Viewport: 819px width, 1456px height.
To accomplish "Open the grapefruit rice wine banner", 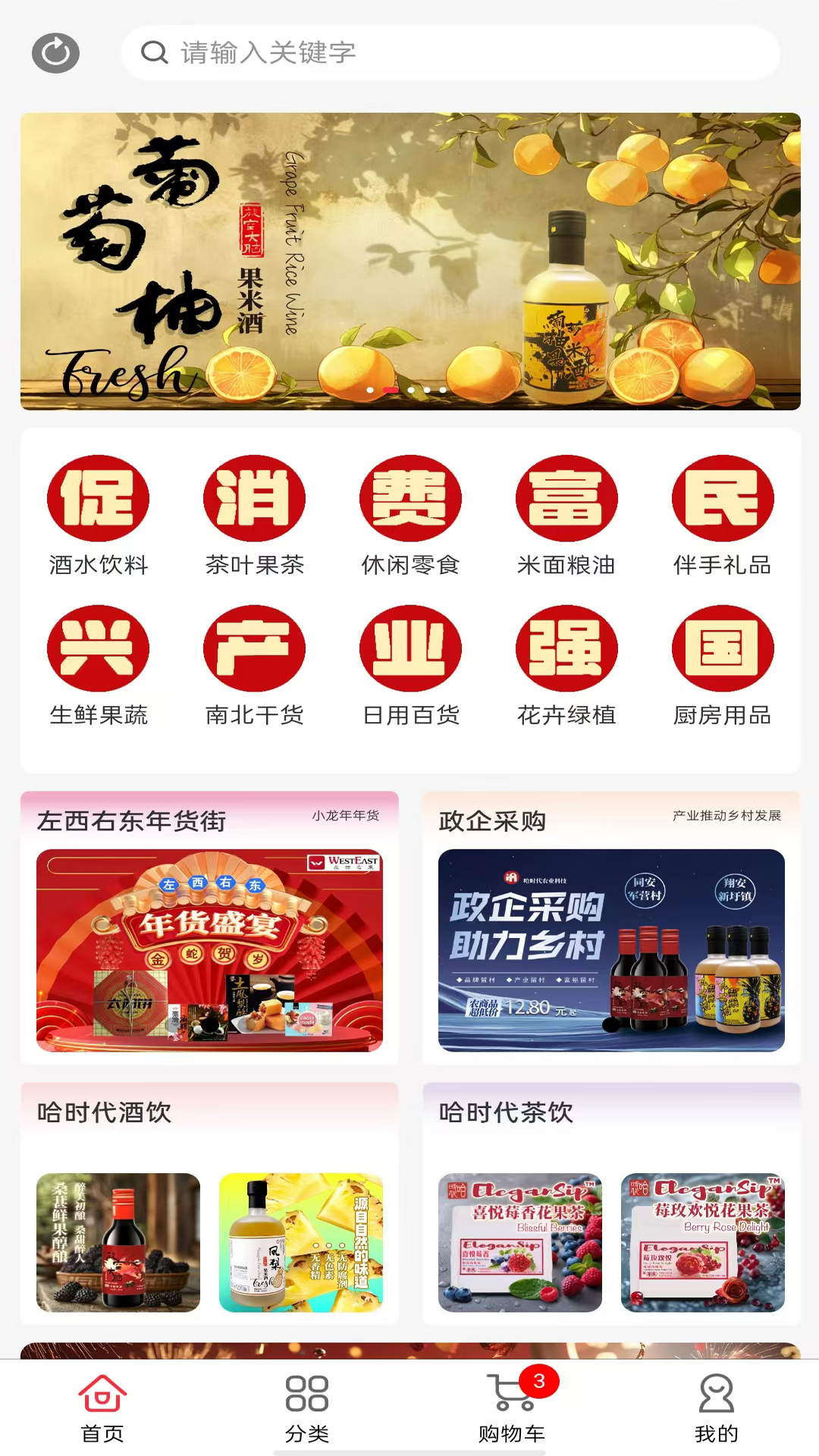I will (410, 262).
